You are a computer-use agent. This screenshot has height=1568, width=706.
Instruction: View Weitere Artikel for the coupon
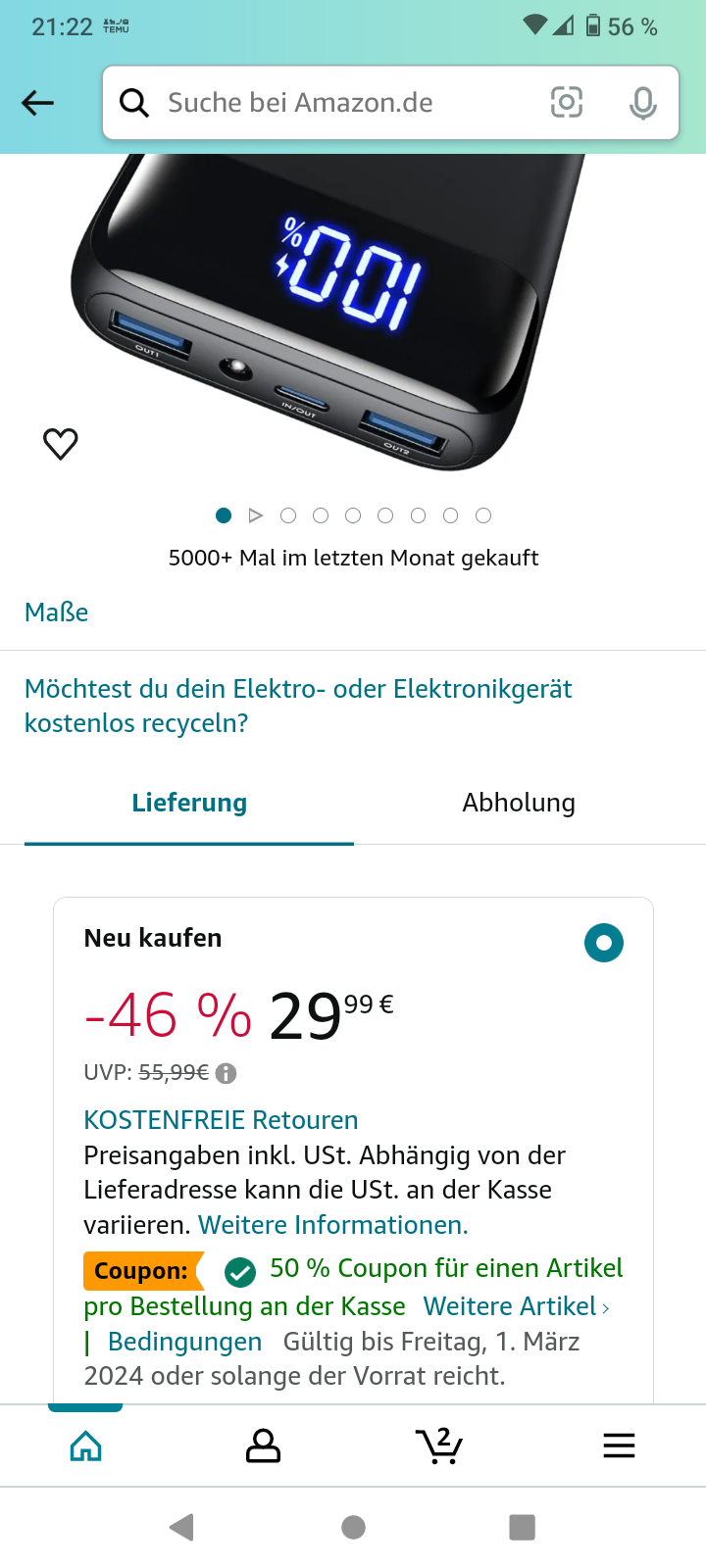pos(517,1306)
